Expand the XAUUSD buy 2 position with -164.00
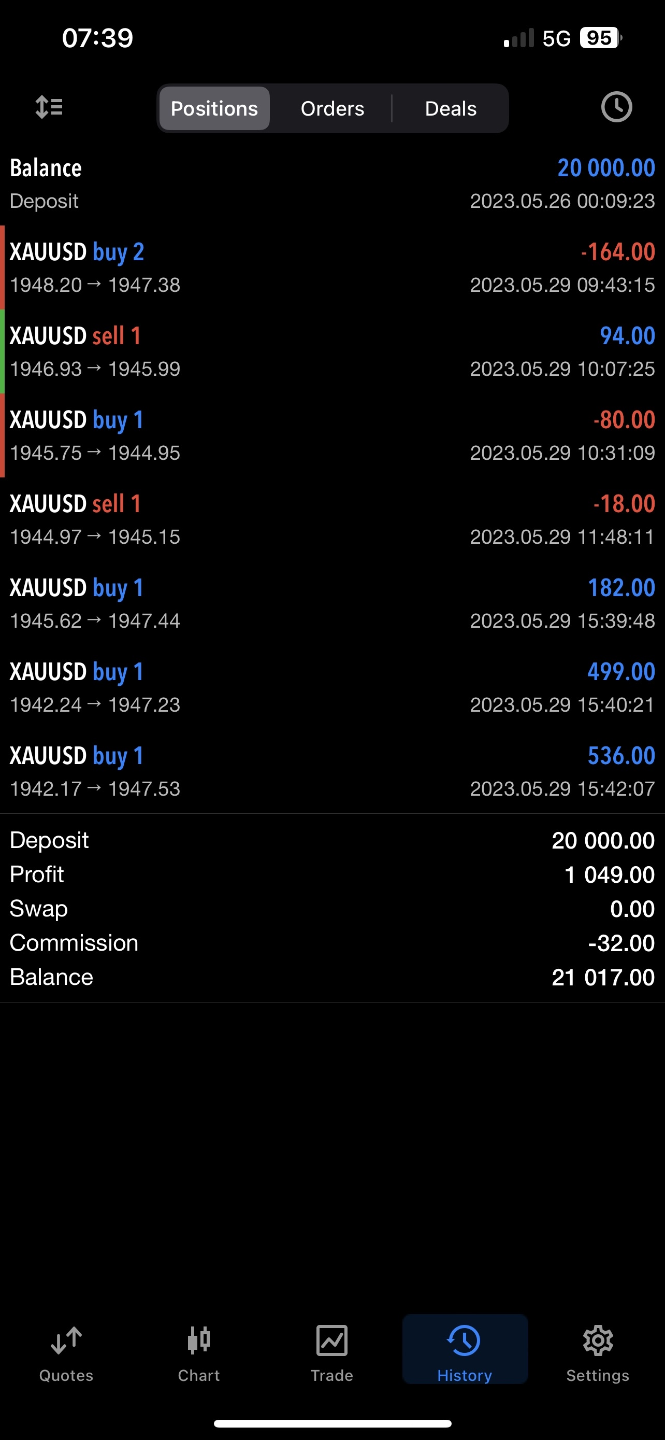This screenshot has width=665, height=1440. pyautogui.click(x=332, y=268)
